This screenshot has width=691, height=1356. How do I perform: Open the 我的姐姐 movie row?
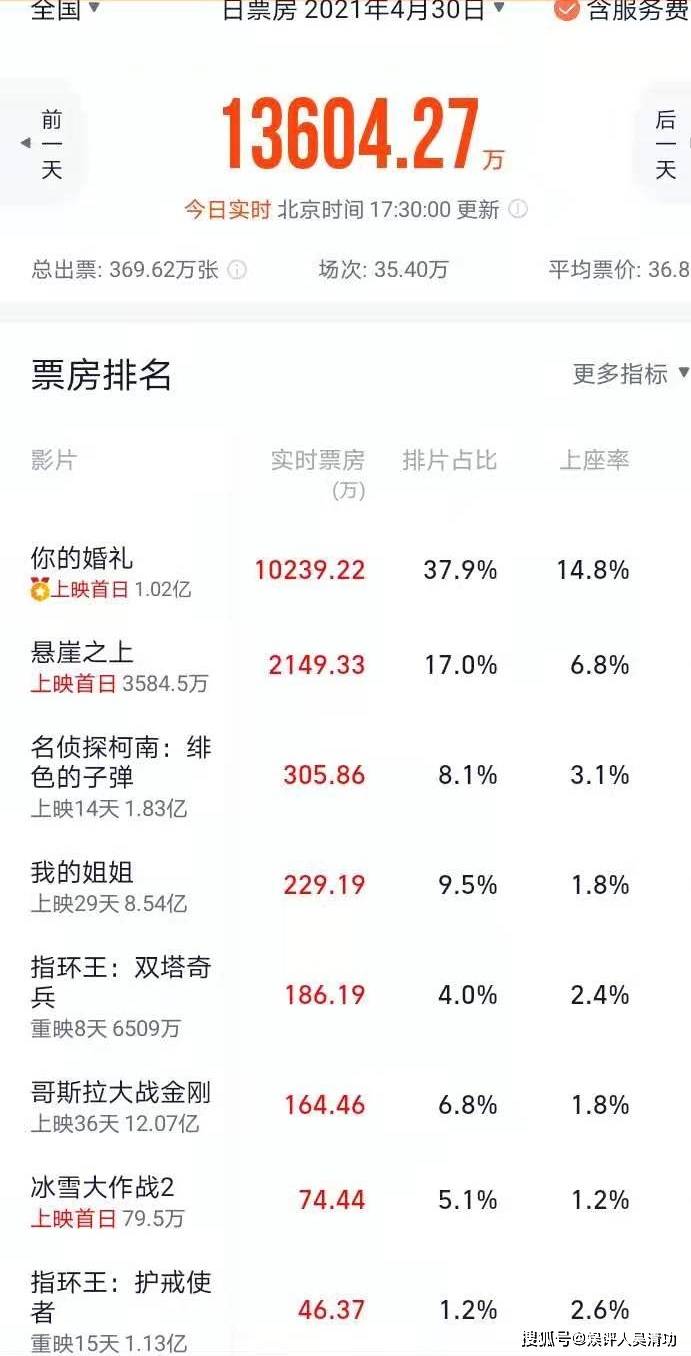coord(345,887)
